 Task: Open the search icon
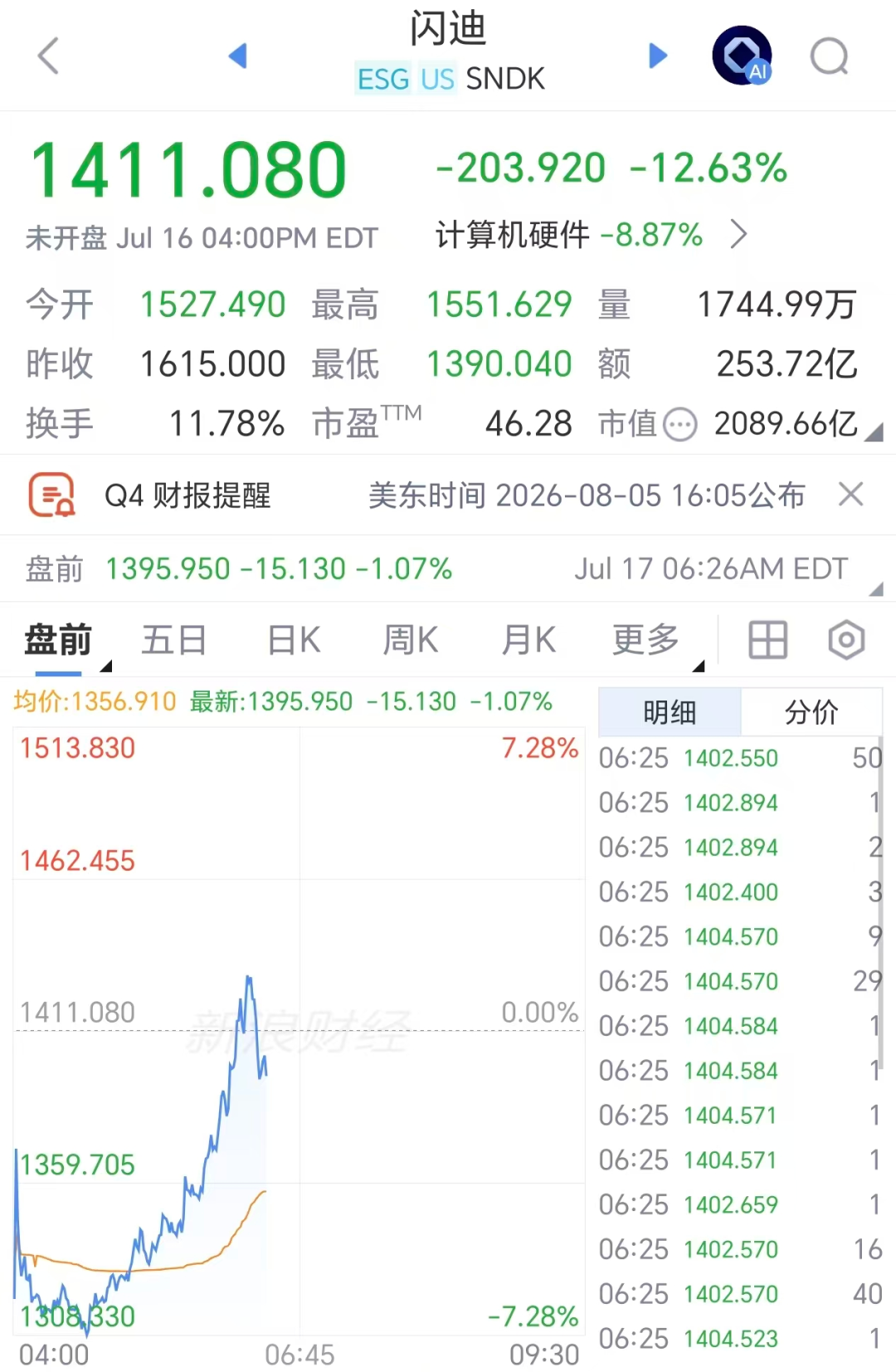click(830, 56)
